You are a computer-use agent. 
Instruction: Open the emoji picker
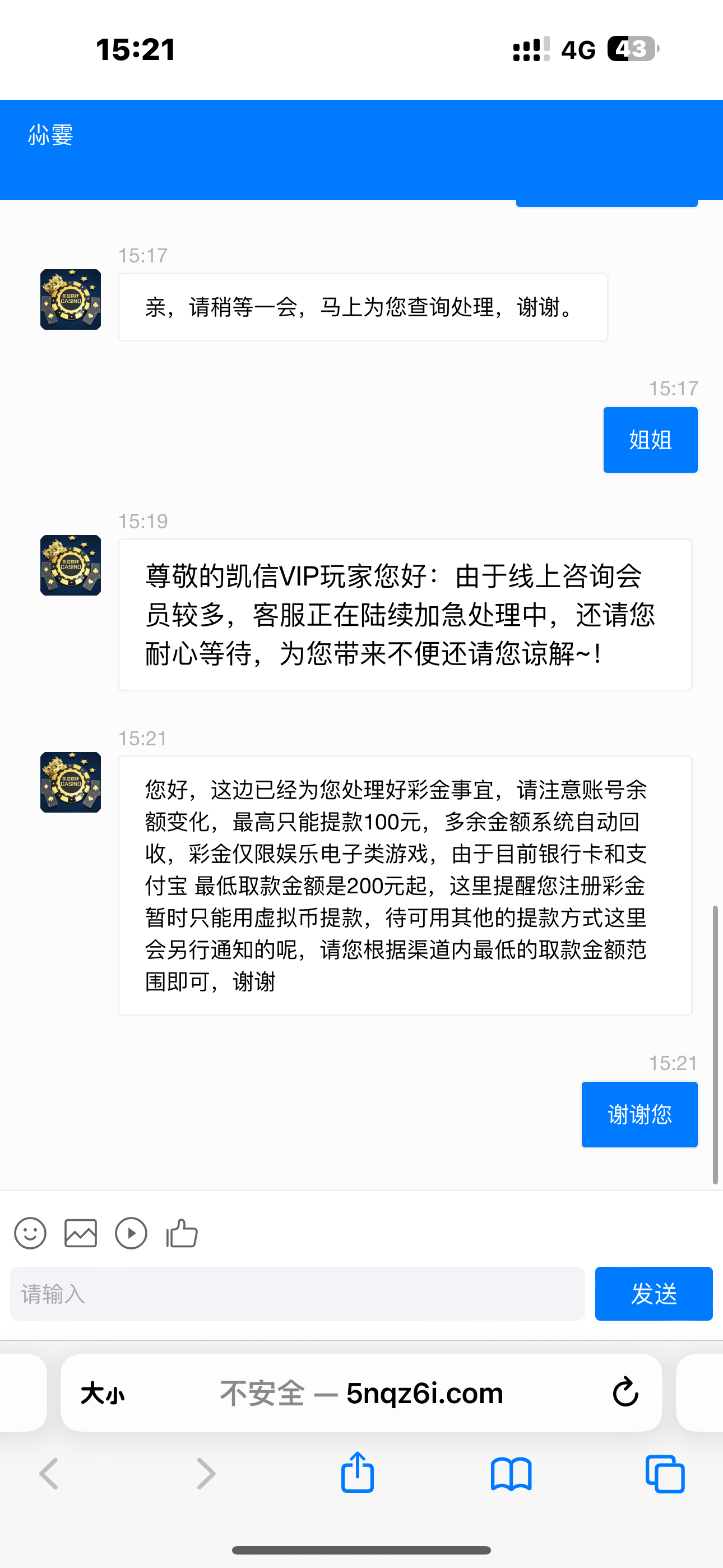[30, 1233]
